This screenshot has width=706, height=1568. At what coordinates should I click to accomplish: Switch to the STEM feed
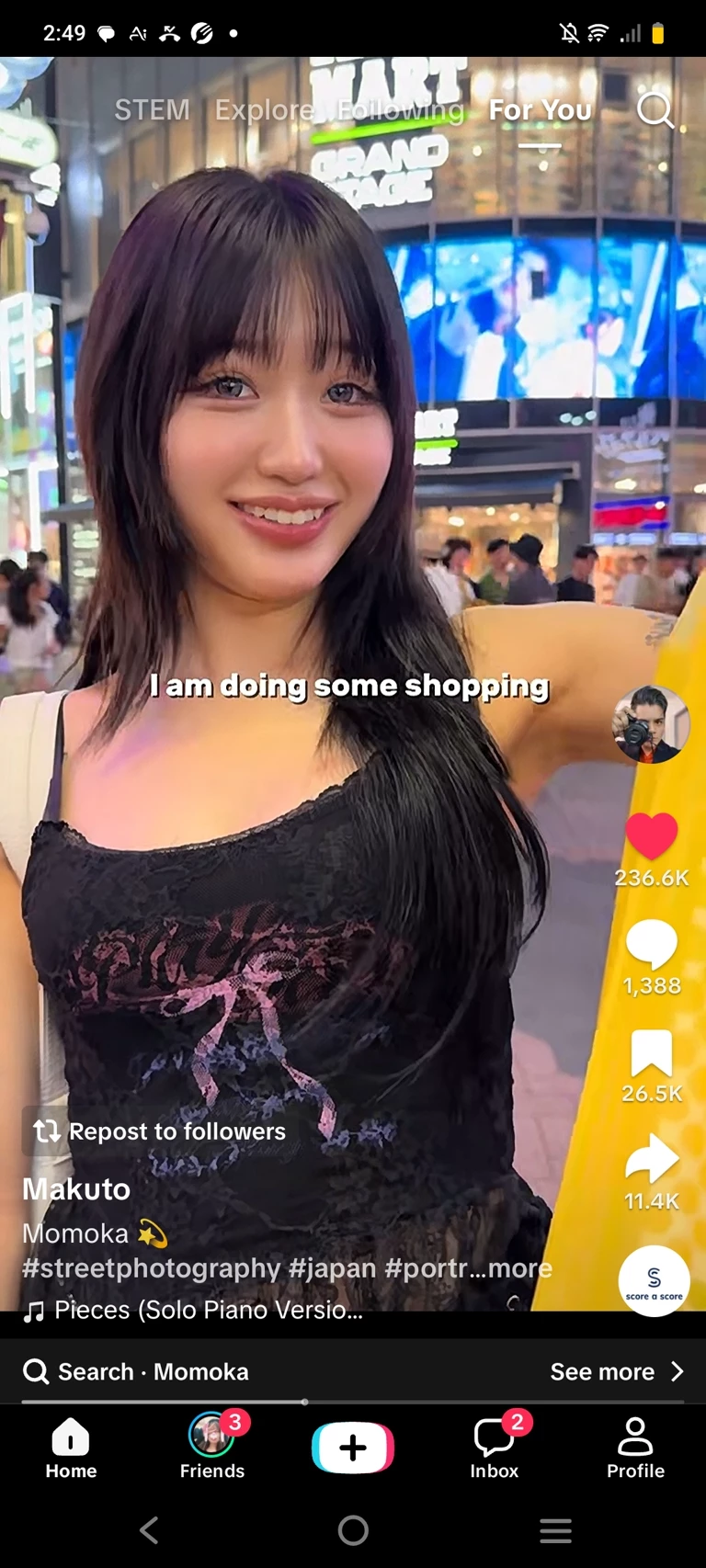point(152,110)
